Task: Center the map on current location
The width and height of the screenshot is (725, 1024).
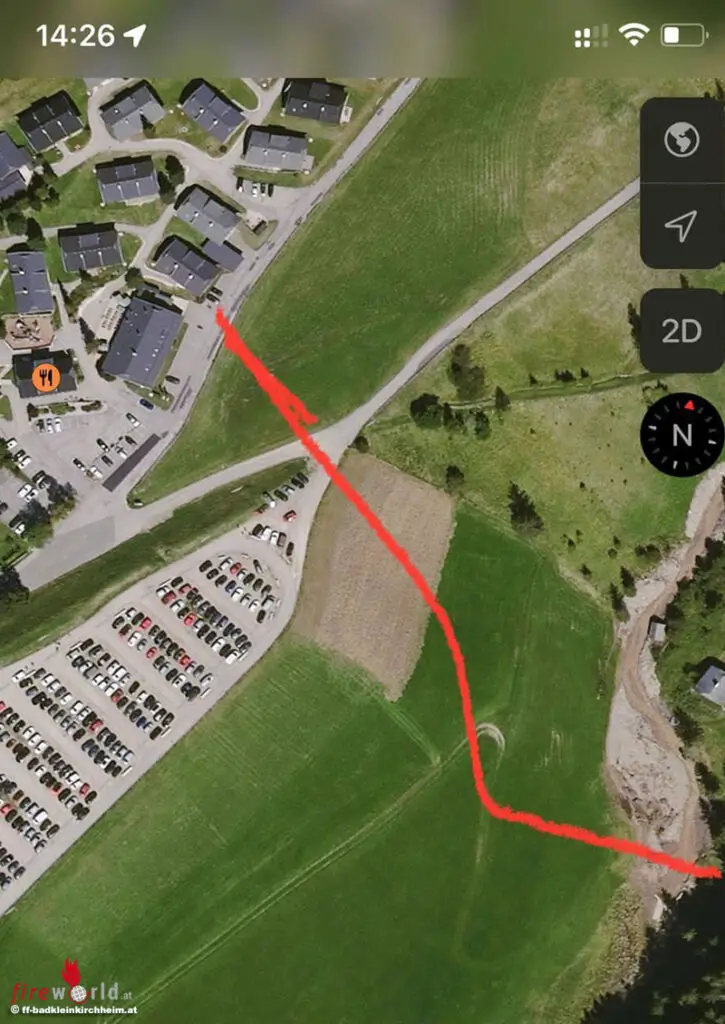Action: click(681, 226)
